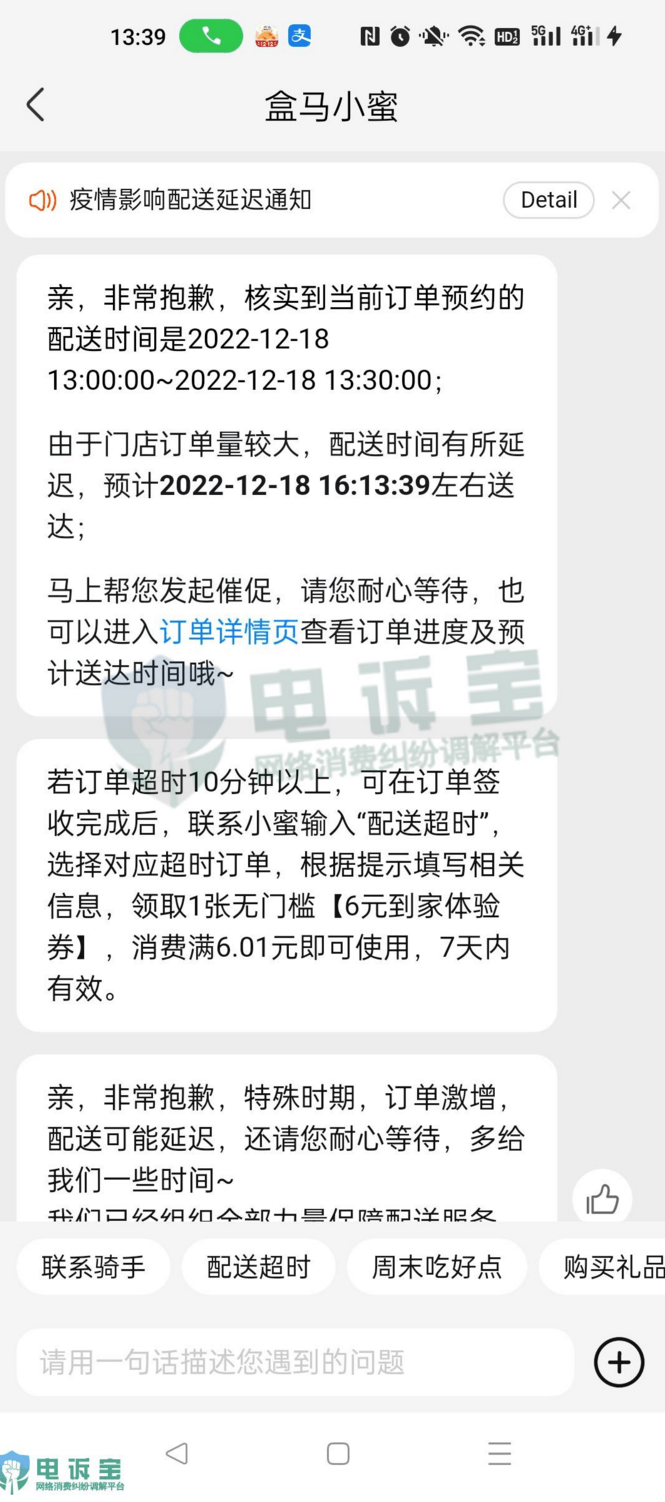Open the 订单详情页 link

pos(229,632)
